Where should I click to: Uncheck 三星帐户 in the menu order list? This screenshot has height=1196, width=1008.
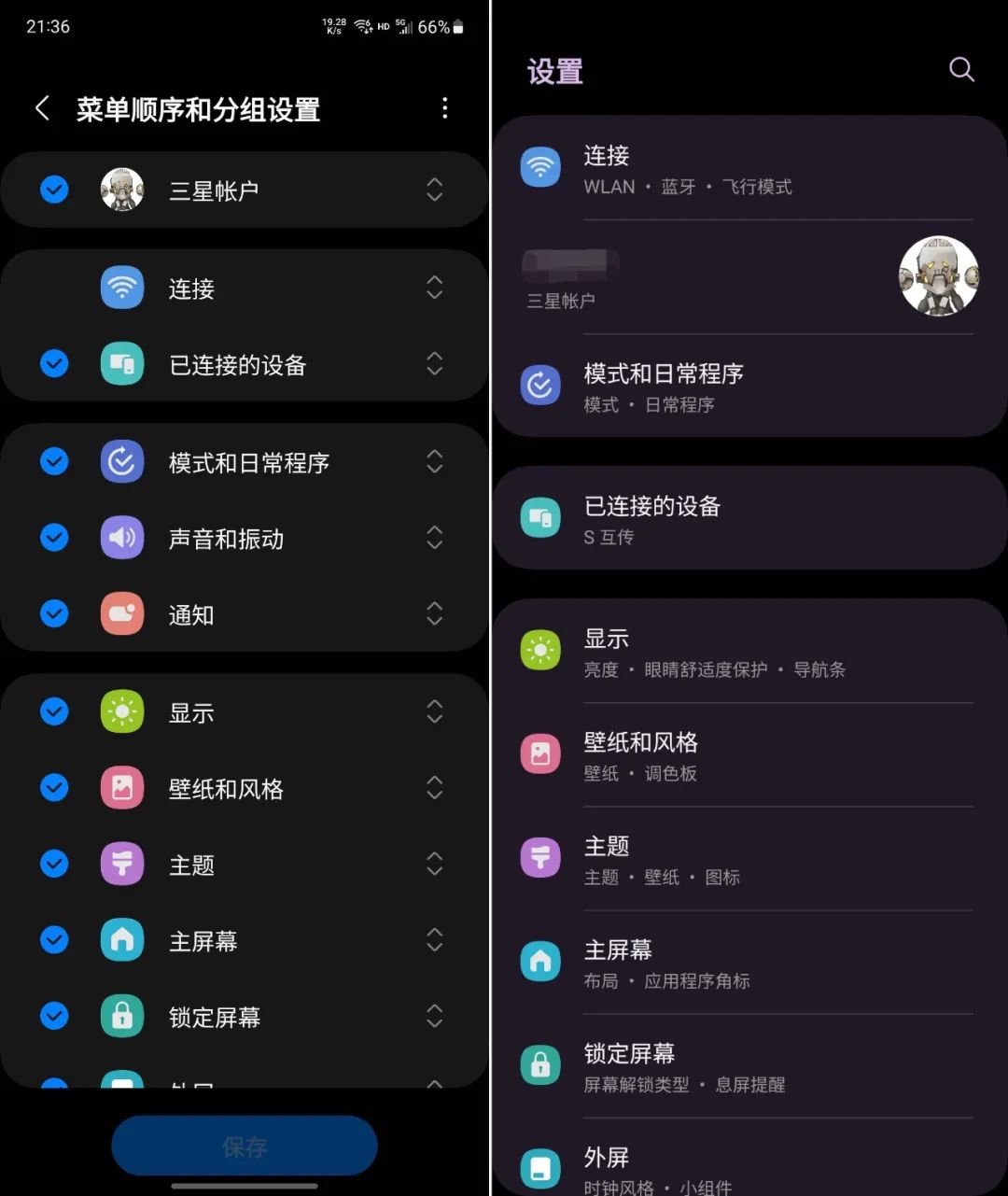(55, 190)
